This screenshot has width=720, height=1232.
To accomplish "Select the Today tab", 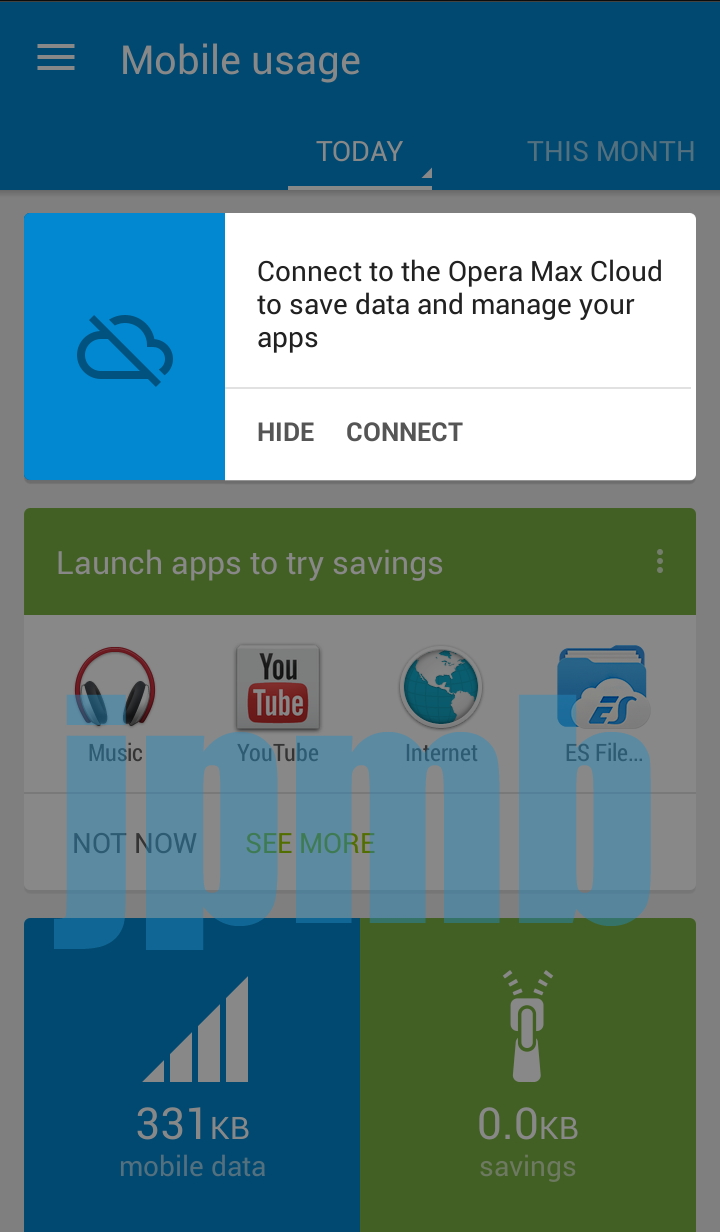I will click(x=359, y=152).
